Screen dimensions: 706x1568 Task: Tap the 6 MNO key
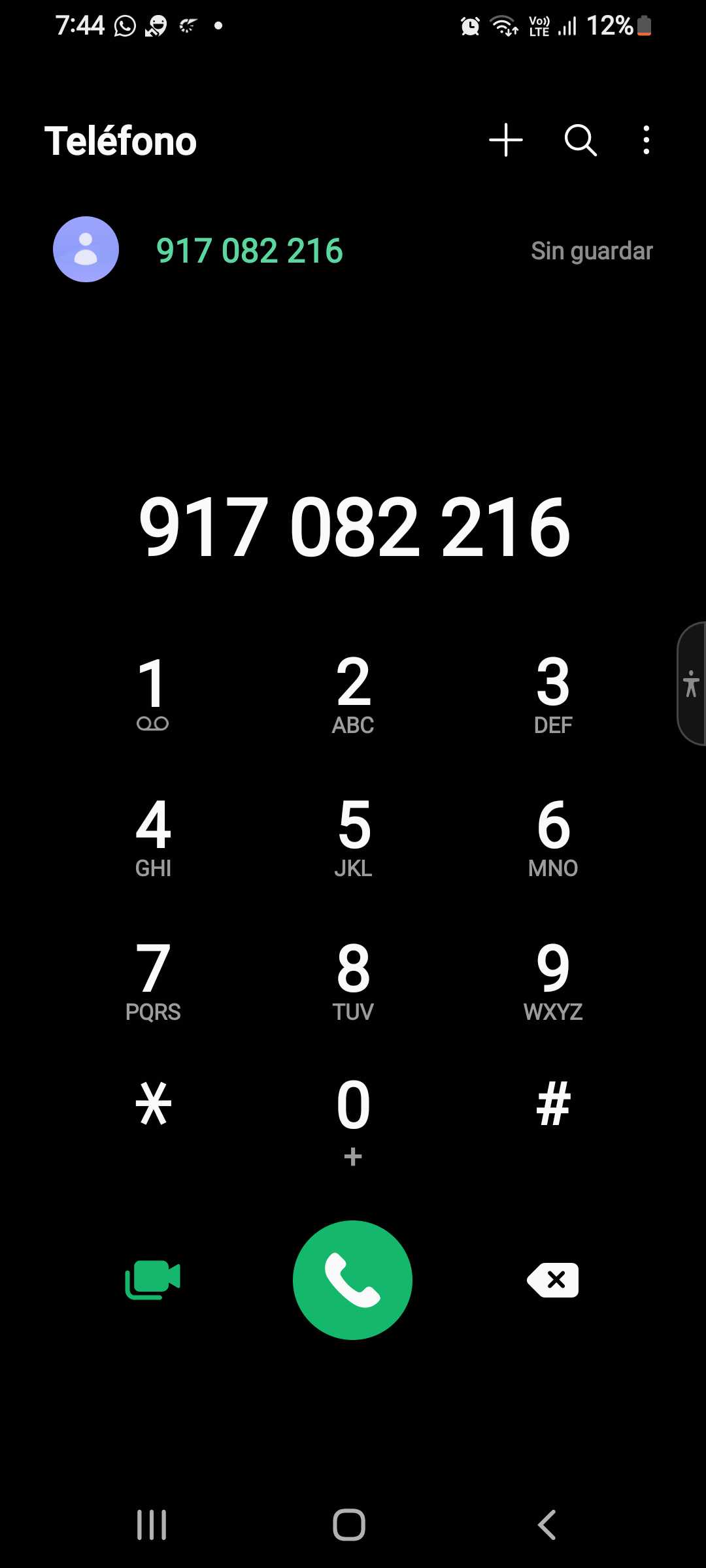553,837
